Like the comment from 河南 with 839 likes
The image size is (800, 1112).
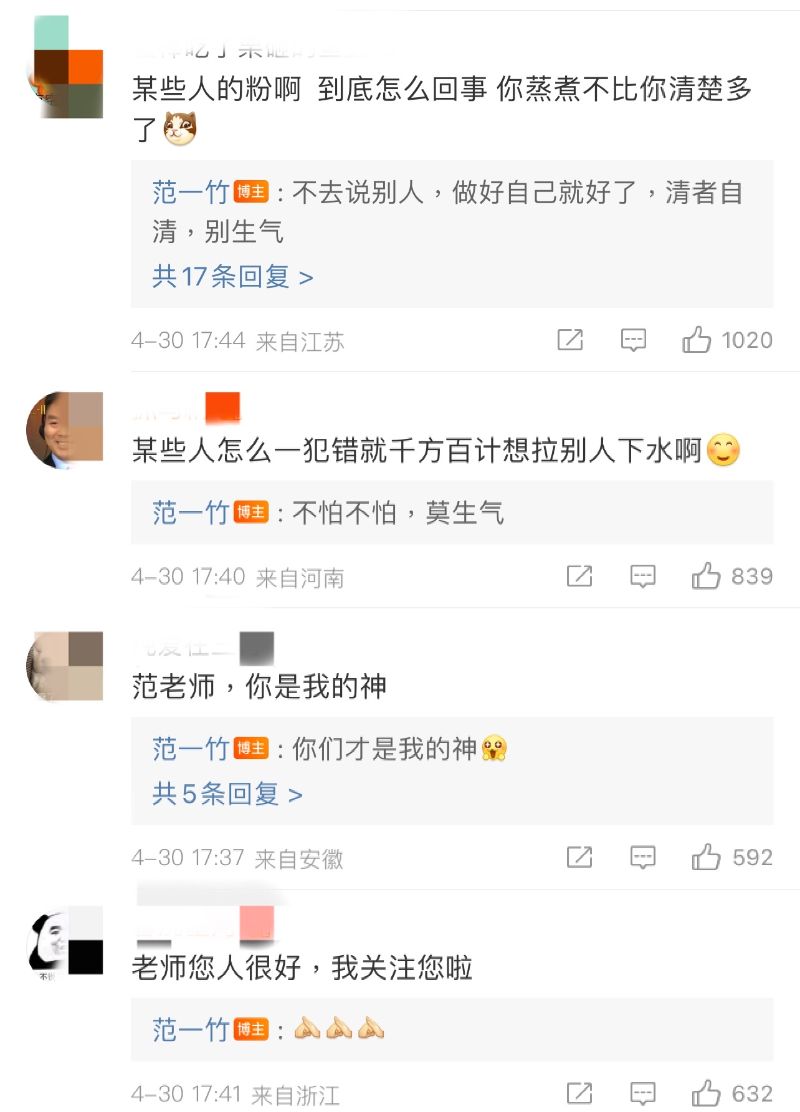706,576
